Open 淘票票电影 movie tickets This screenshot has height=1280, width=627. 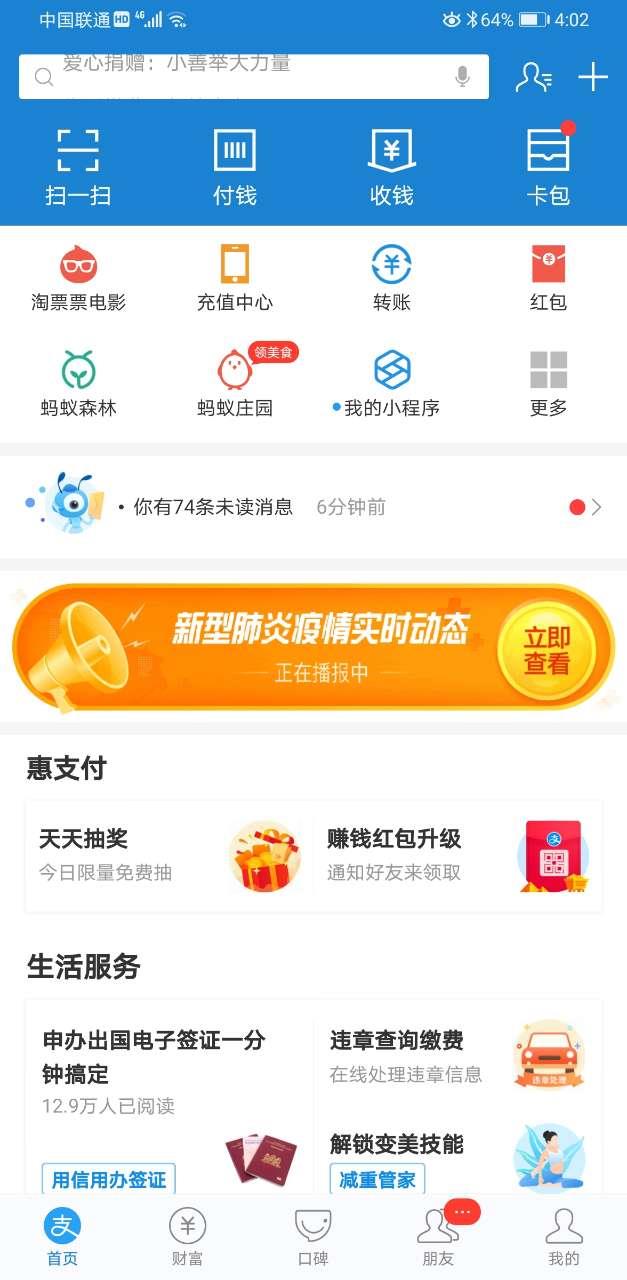pyautogui.click(x=78, y=279)
